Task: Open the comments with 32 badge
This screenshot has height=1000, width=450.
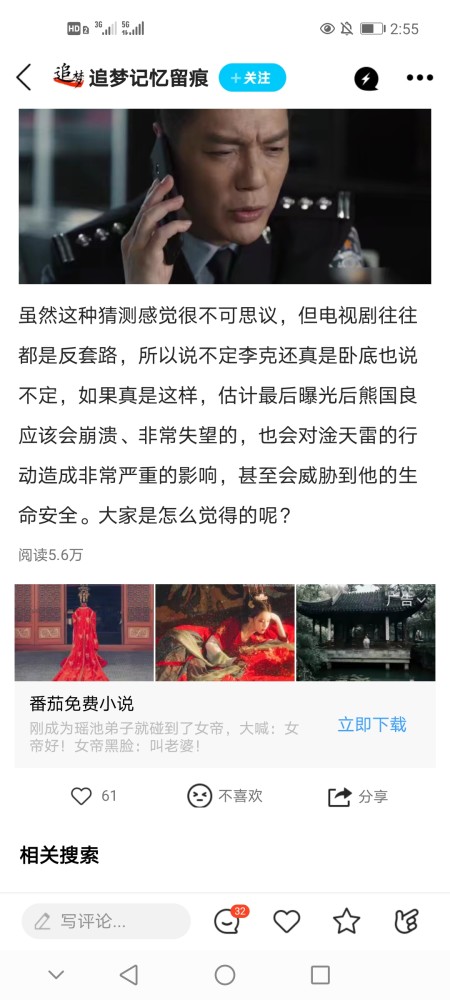Action: click(x=230, y=920)
